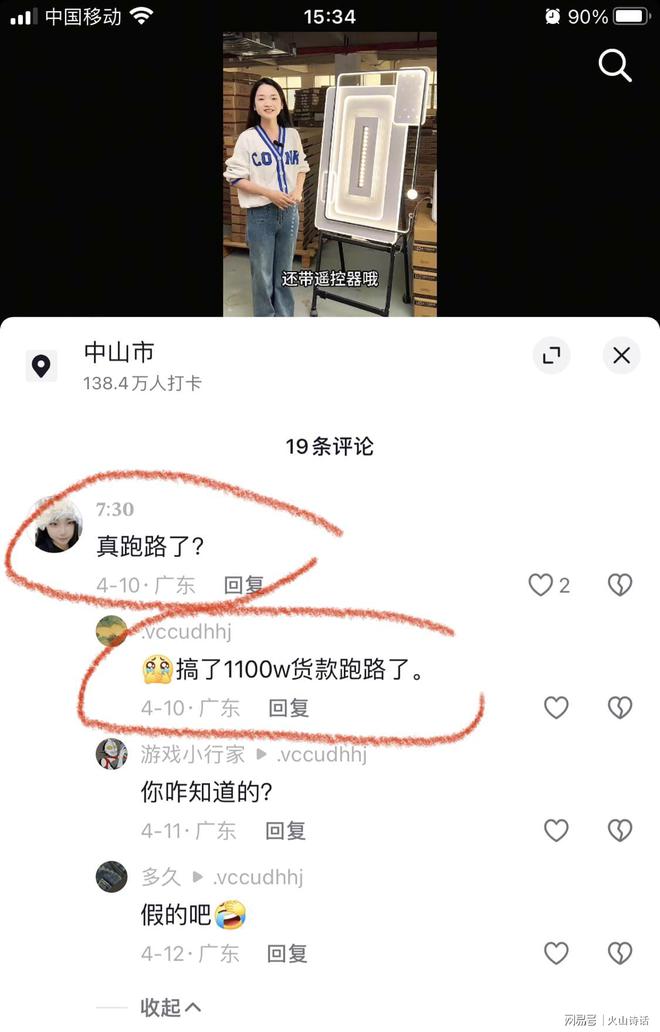Like the 搞了1100w货款跑路了 comment
Screen dimensions: 660x1032
(556, 708)
